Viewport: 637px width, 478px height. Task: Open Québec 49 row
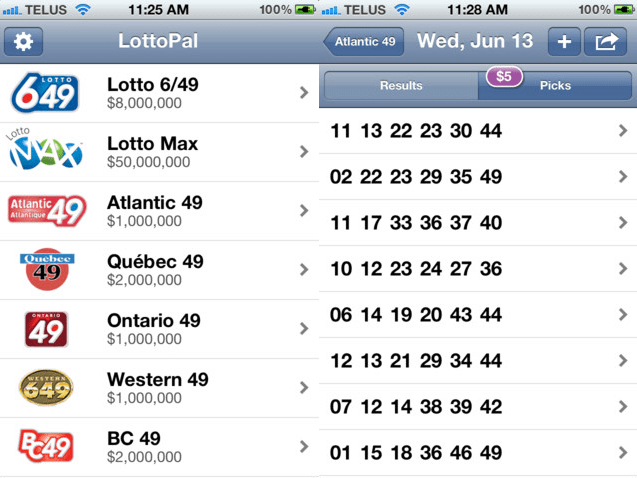[160, 270]
